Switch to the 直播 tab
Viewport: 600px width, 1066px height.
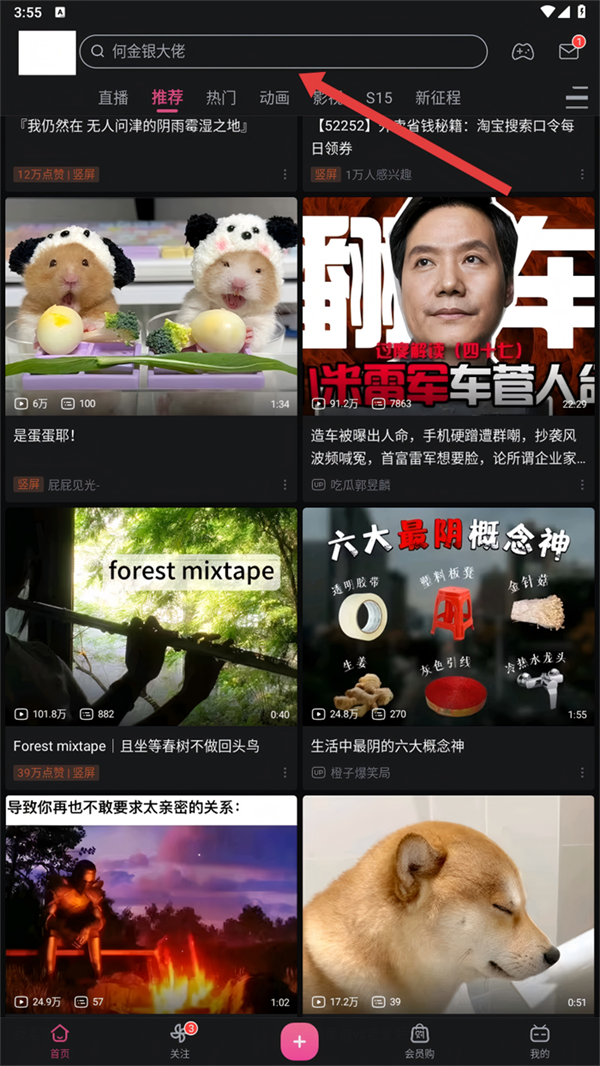114,98
